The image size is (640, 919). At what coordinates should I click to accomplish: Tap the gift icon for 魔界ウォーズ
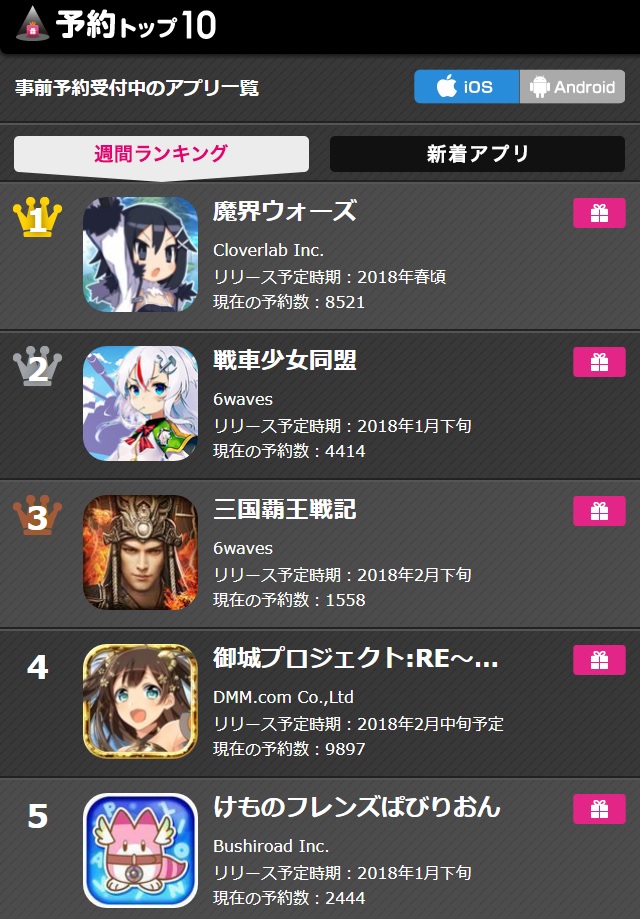tap(599, 213)
